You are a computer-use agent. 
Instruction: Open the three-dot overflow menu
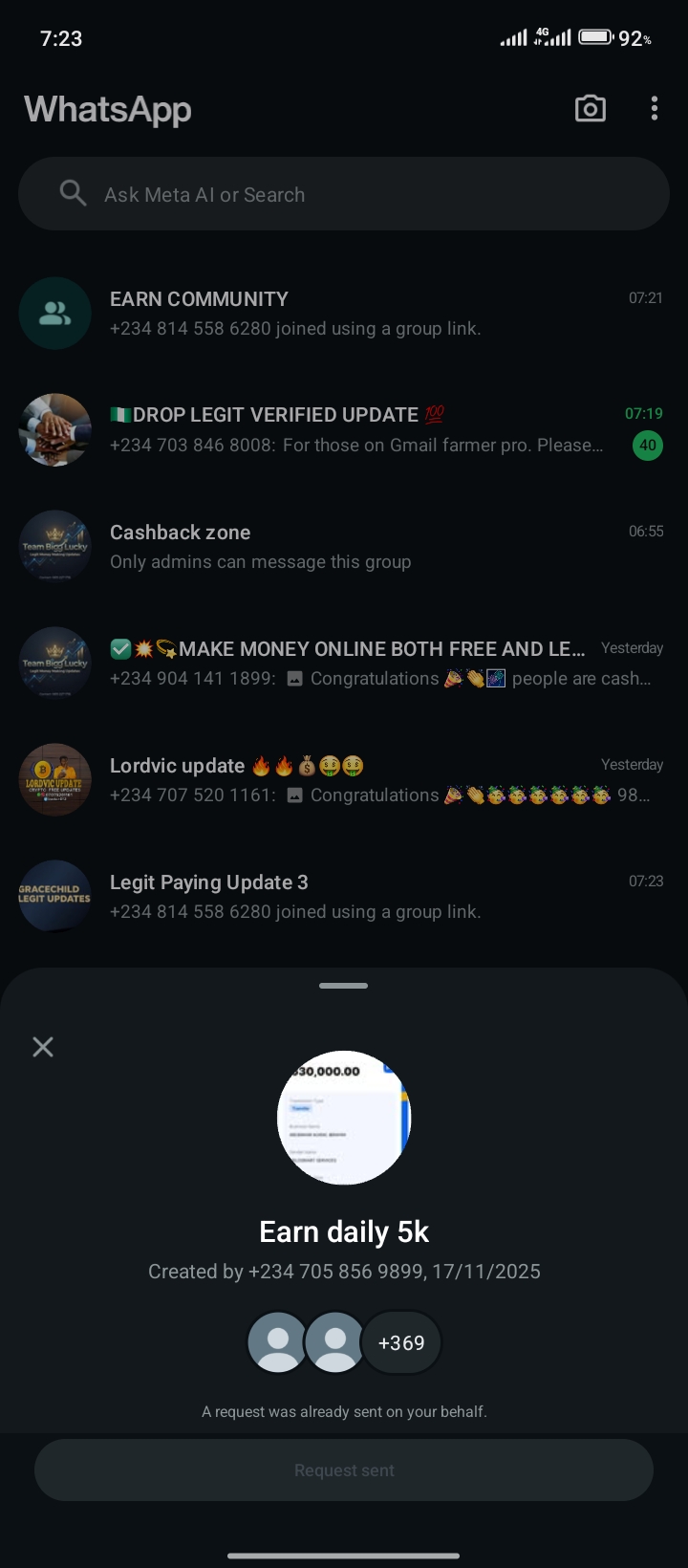pos(655,109)
